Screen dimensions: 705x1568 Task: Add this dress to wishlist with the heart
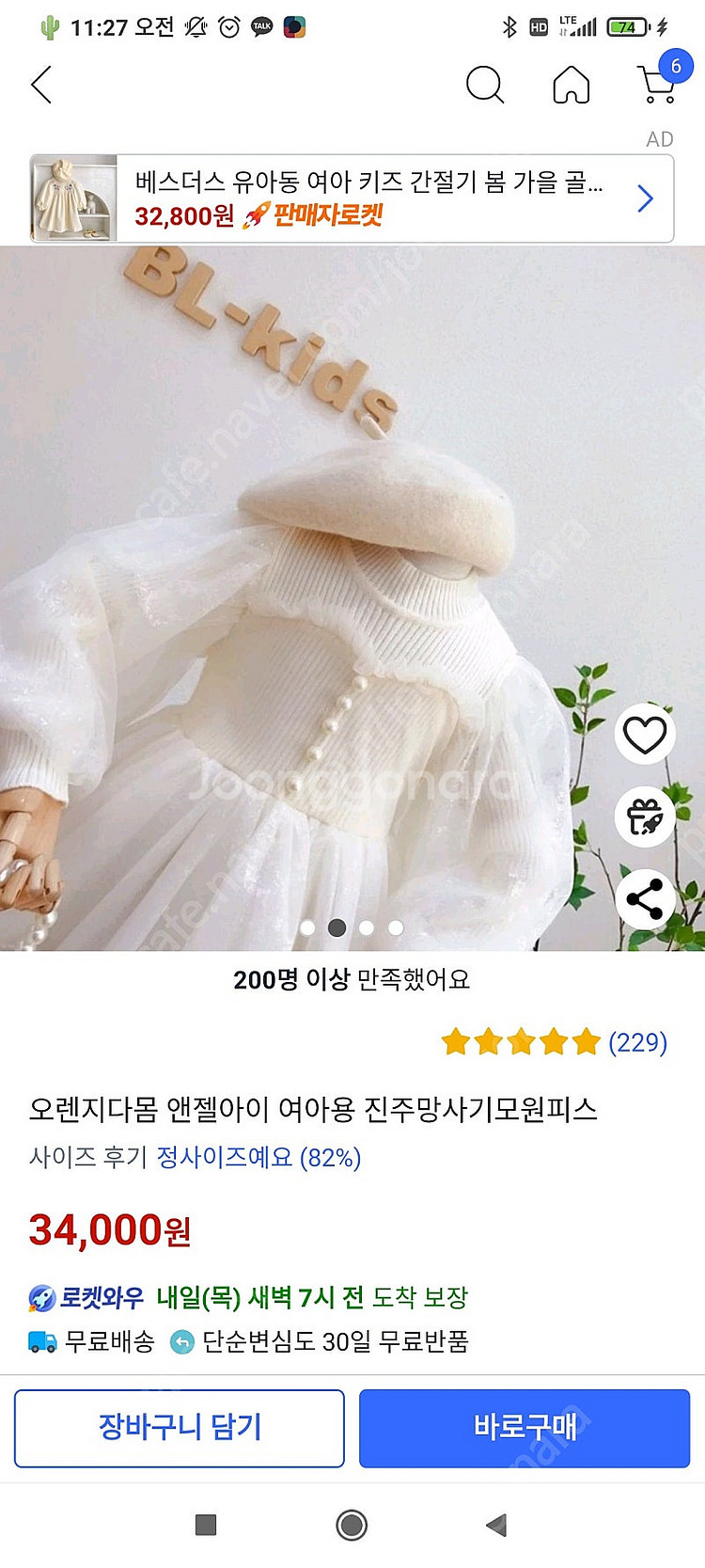tap(645, 734)
